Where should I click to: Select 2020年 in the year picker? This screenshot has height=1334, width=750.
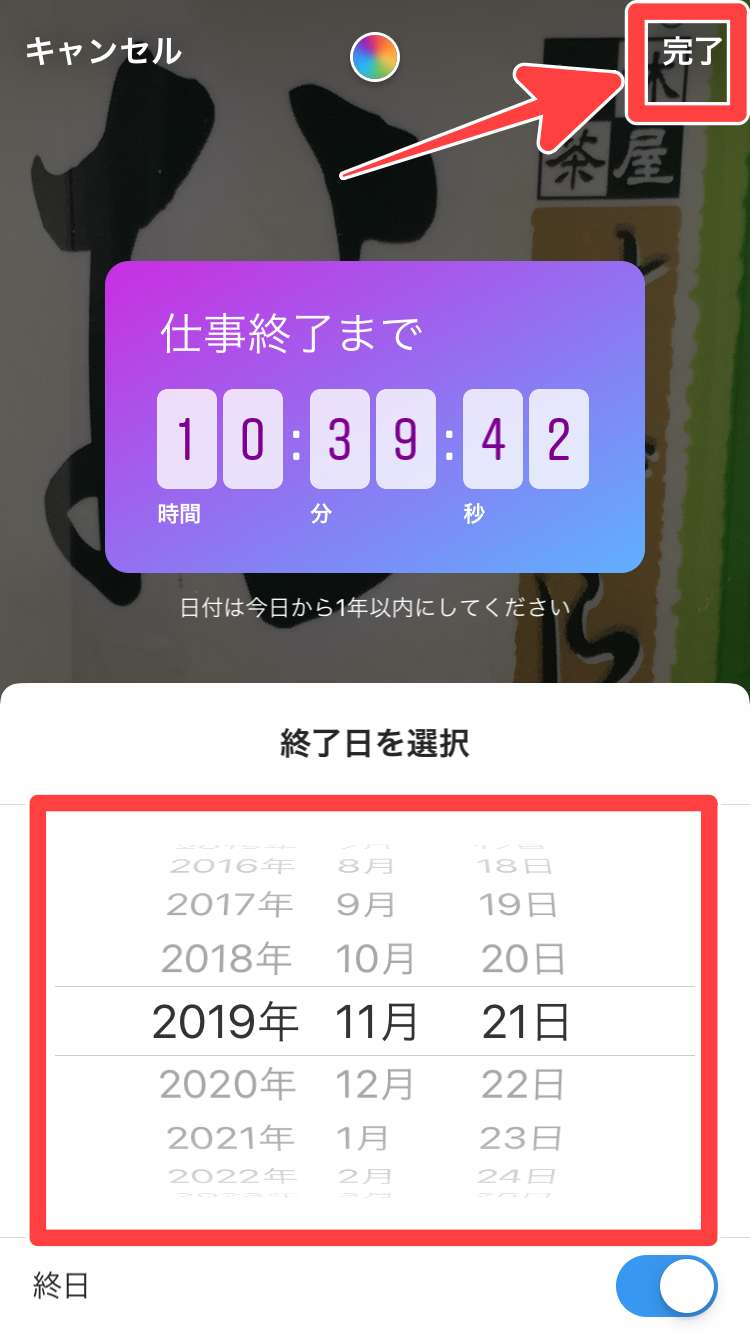(228, 1083)
